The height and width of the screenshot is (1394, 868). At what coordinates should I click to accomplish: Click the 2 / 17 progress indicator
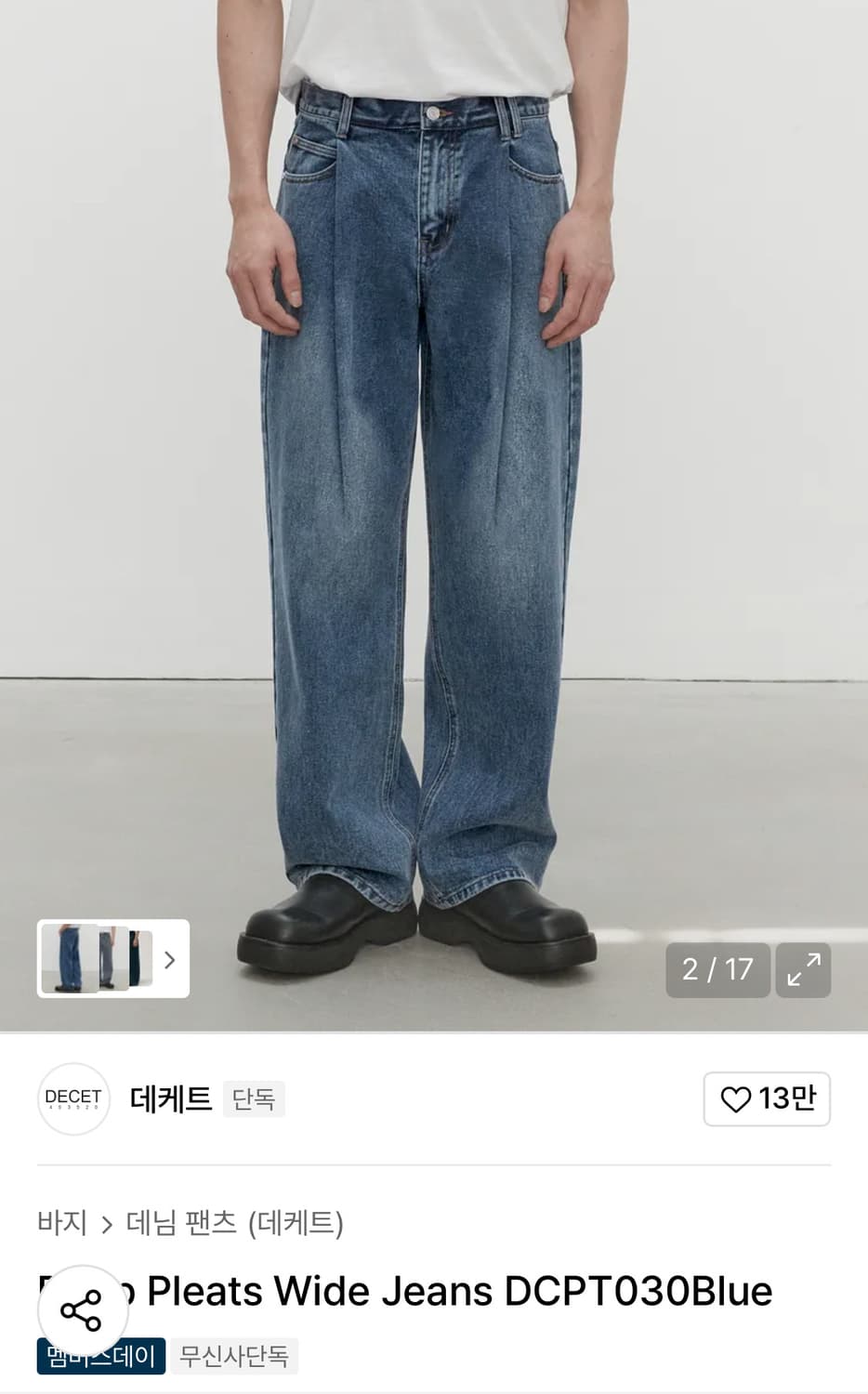coord(717,970)
